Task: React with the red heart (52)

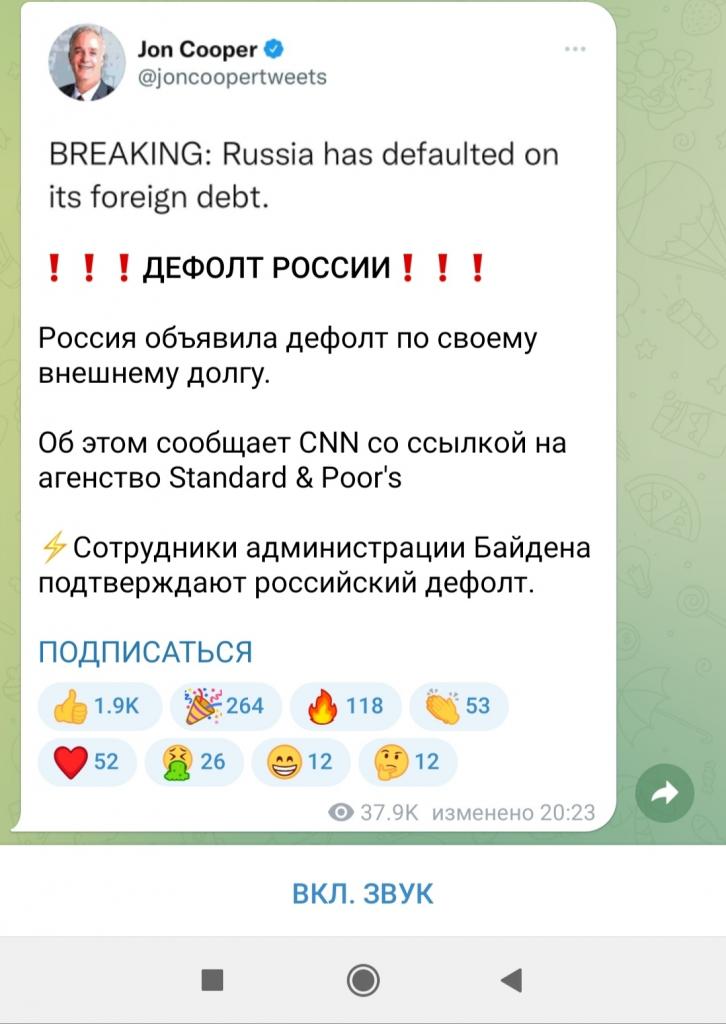Action: point(85,763)
